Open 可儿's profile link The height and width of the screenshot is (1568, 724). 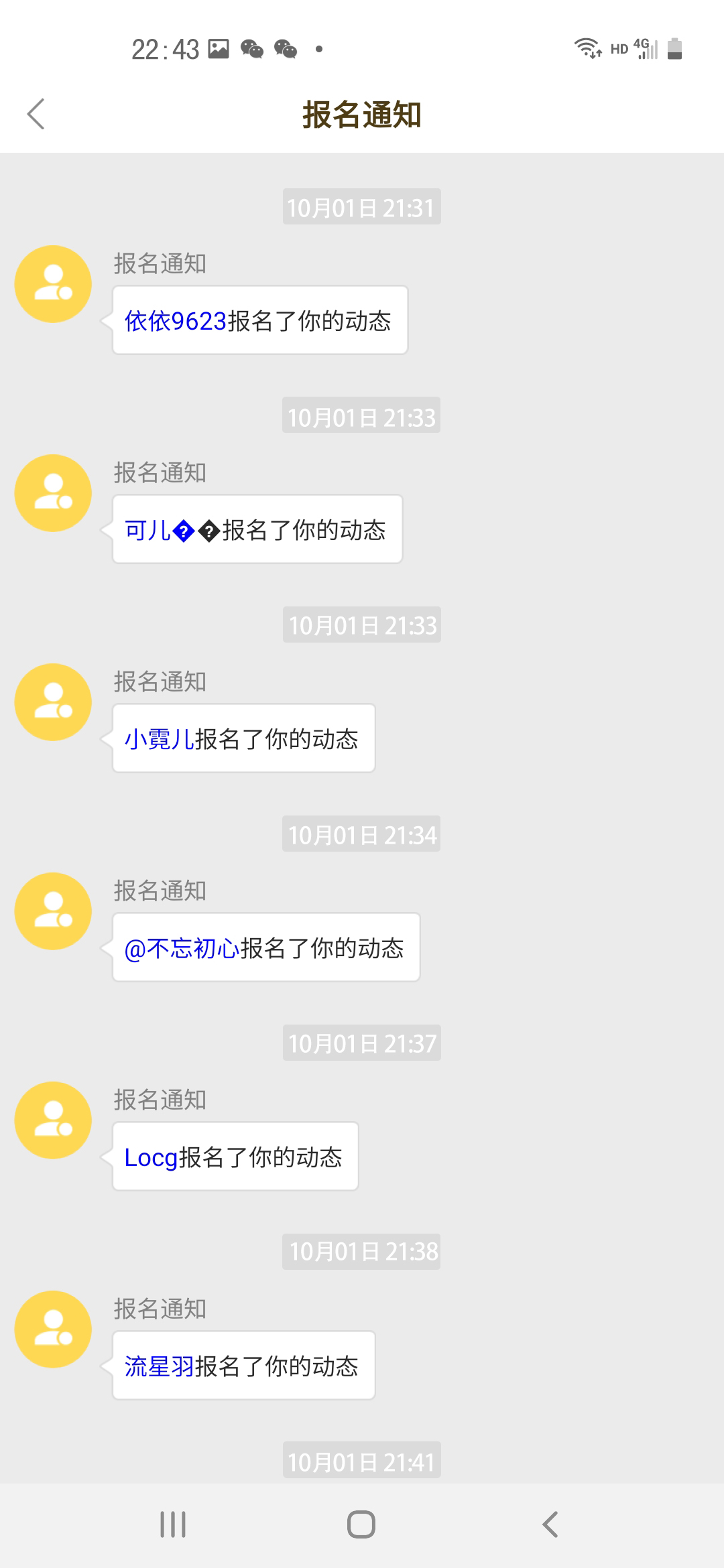[160, 531]
